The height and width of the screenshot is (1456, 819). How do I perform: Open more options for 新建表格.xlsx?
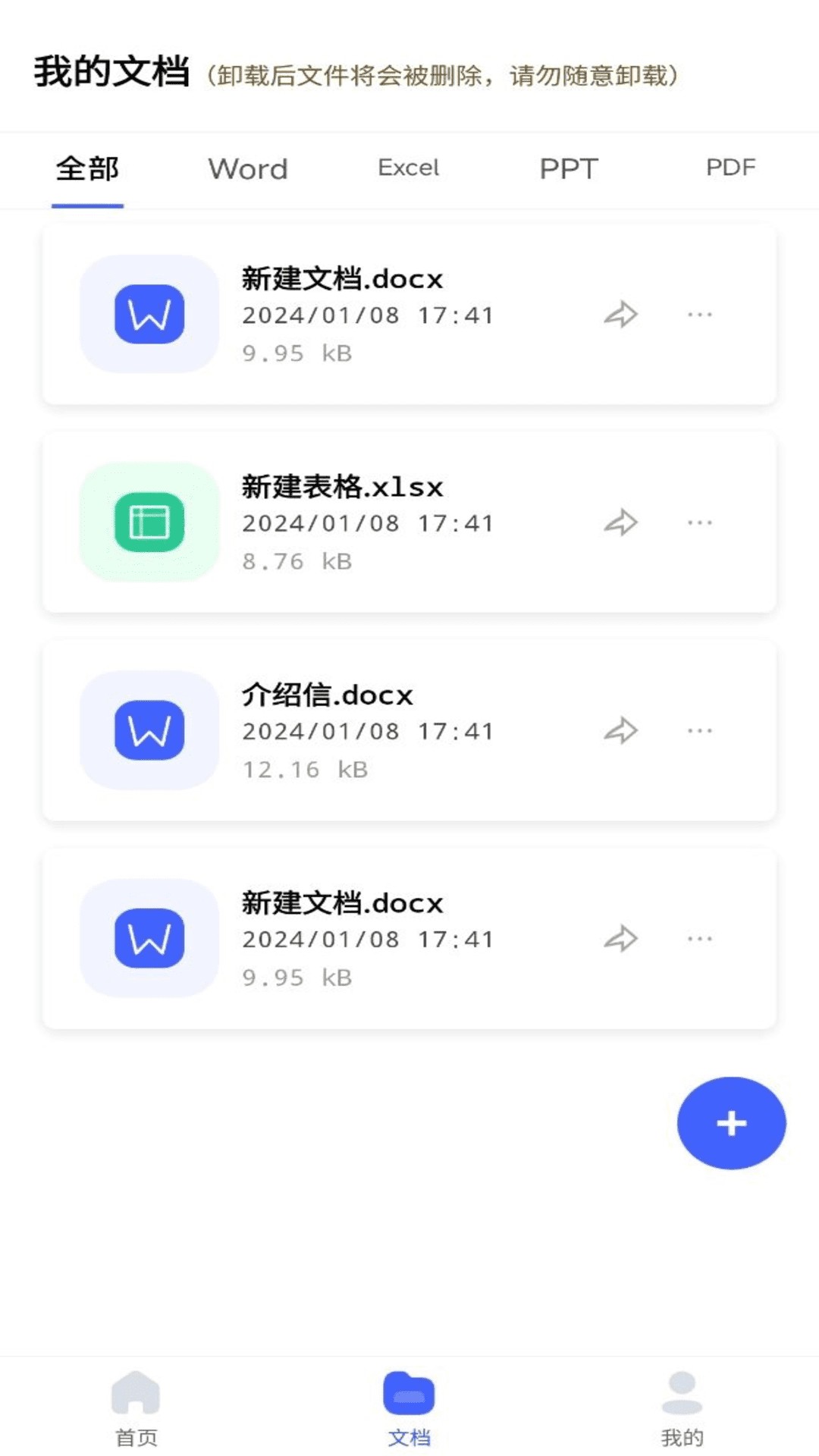pos(698,522)
